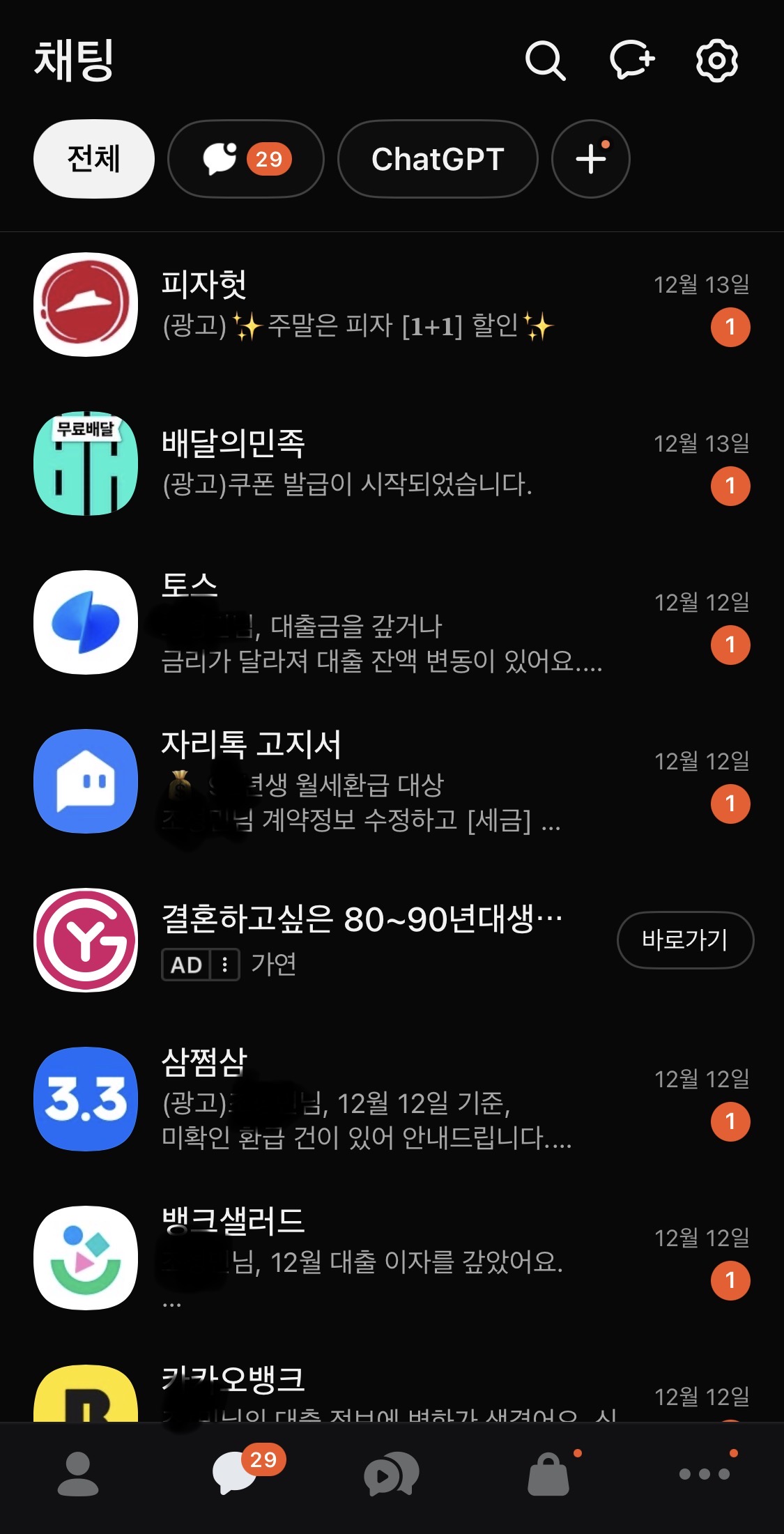784x1534 pixels.
Task: Tap 바로가기 on the 가연 ad
Action: pos(685,940)
